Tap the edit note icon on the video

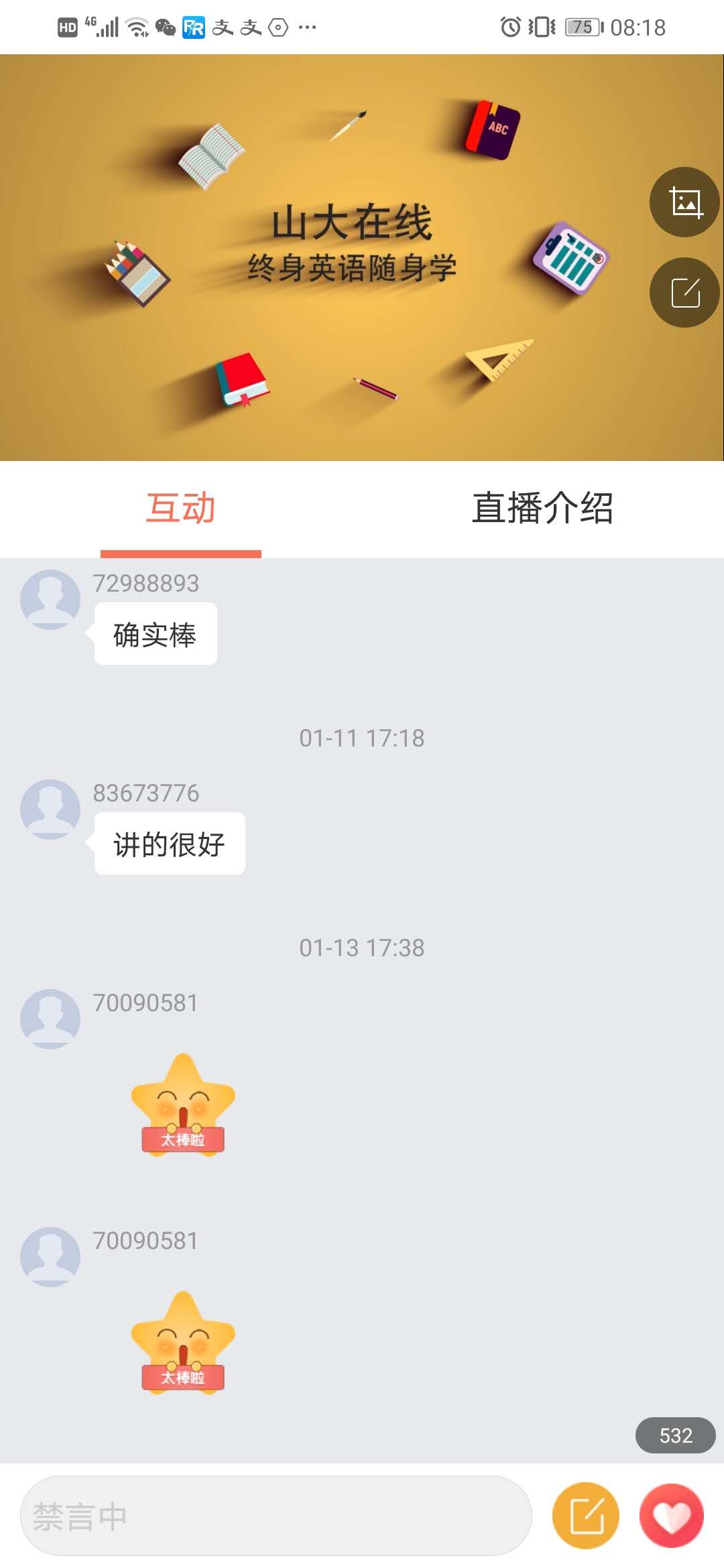[x=684, y=293]
